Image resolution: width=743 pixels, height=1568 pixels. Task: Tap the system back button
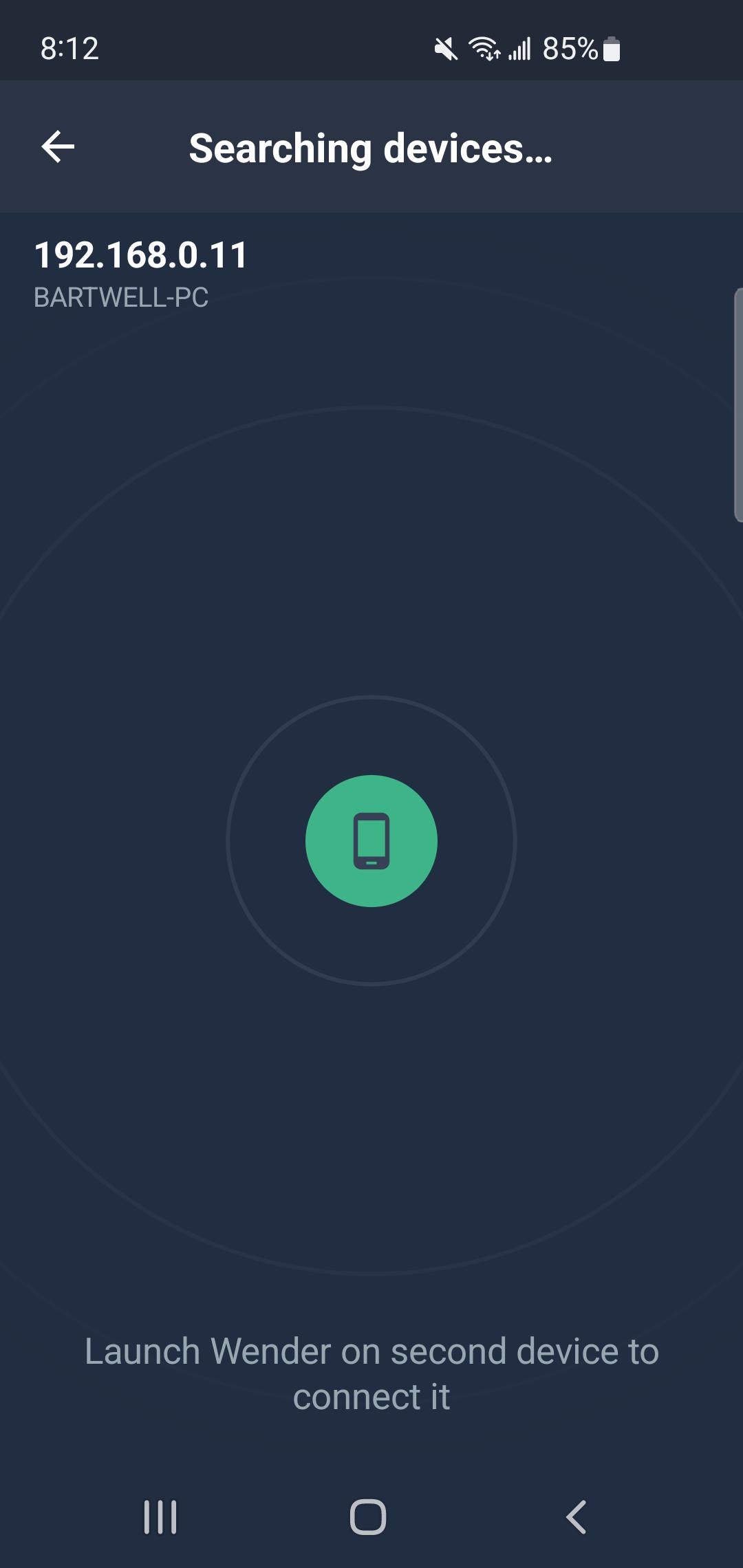point(577,1517)
